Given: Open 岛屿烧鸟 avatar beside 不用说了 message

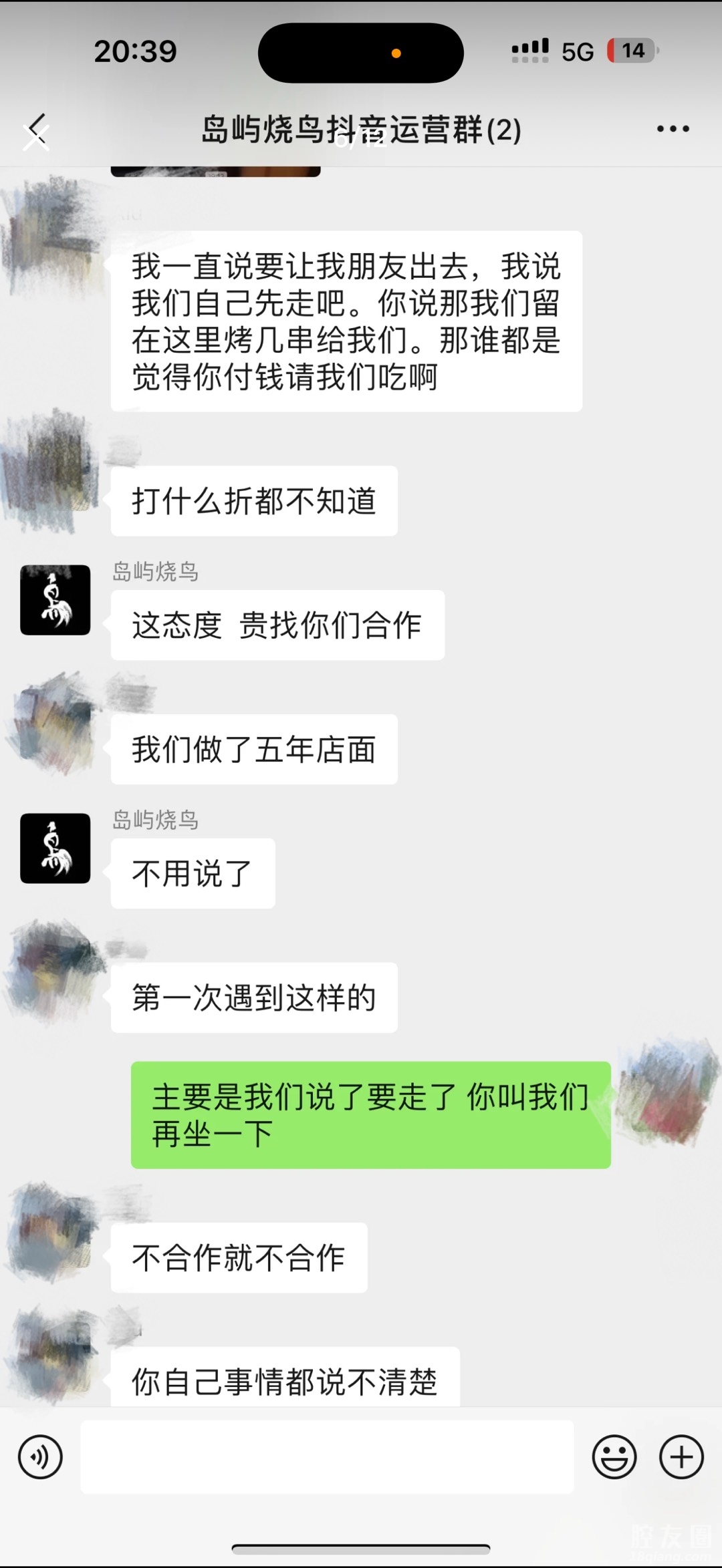Looking at the screenshot, I should [x=55, y=848].
